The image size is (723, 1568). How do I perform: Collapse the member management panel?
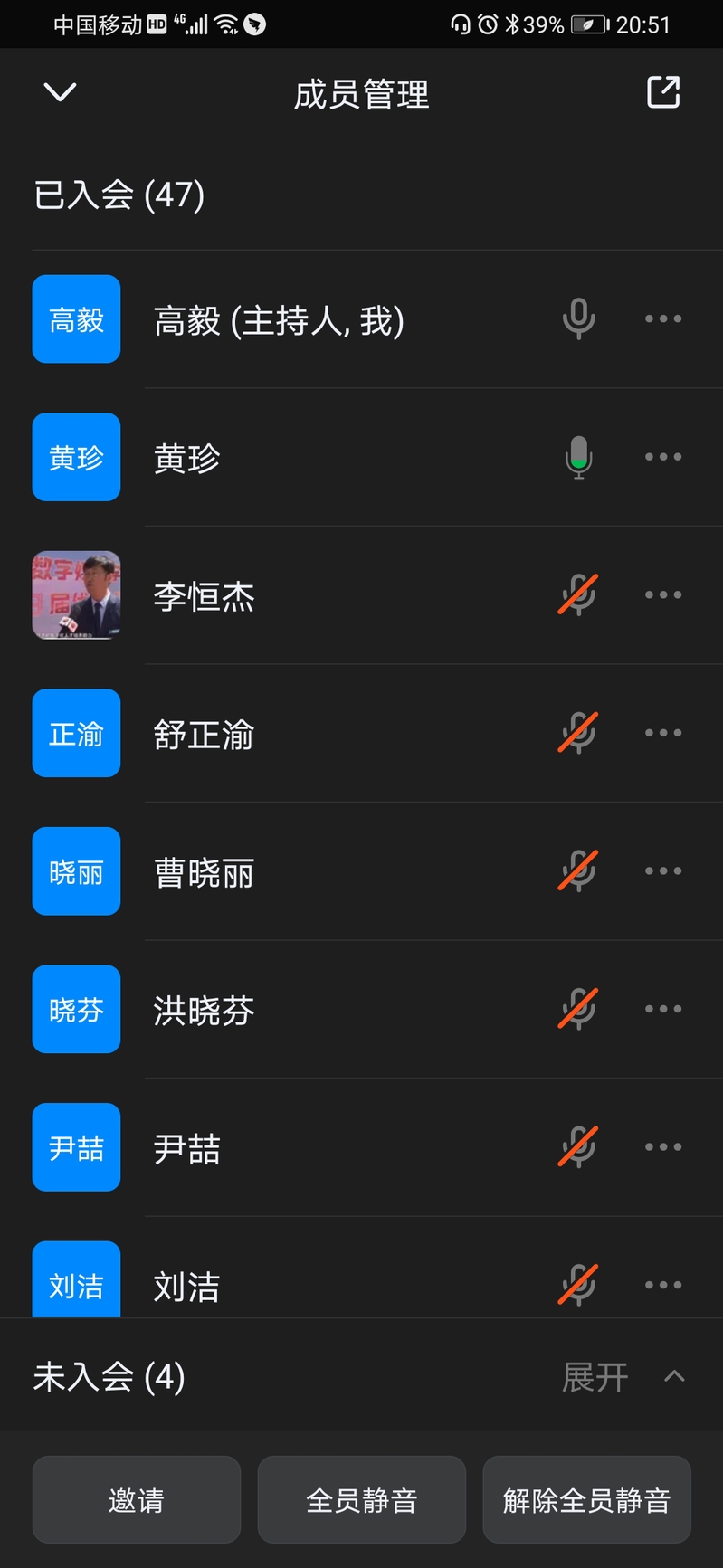point(60,92)
